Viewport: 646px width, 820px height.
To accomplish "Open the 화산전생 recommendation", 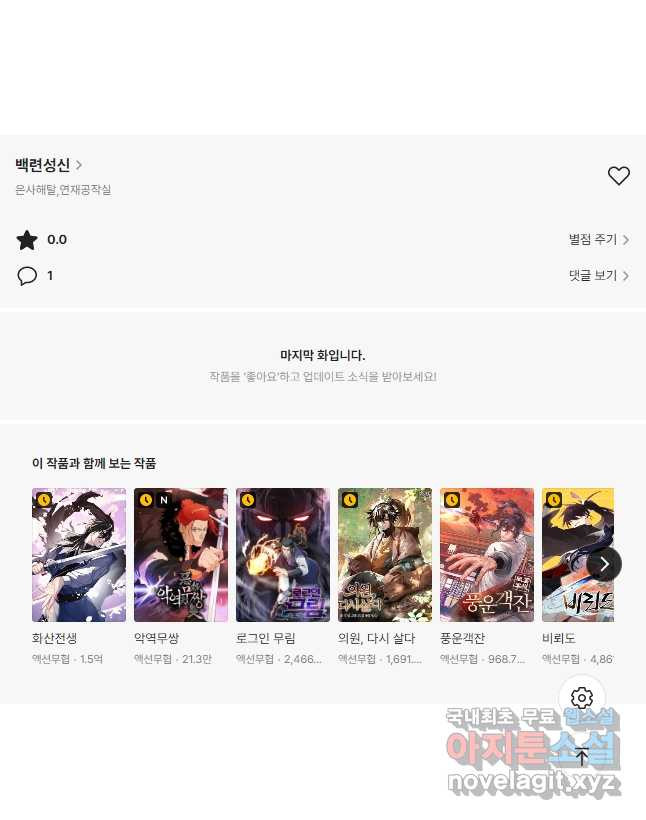I will pos(79,555).
